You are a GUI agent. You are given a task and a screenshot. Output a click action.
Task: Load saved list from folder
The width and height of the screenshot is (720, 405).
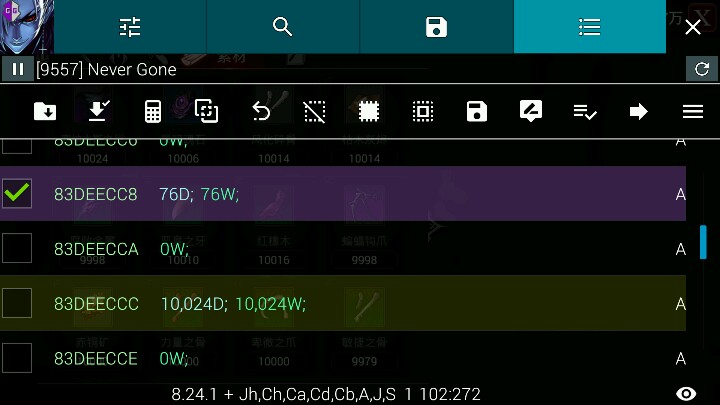point(45,111)
